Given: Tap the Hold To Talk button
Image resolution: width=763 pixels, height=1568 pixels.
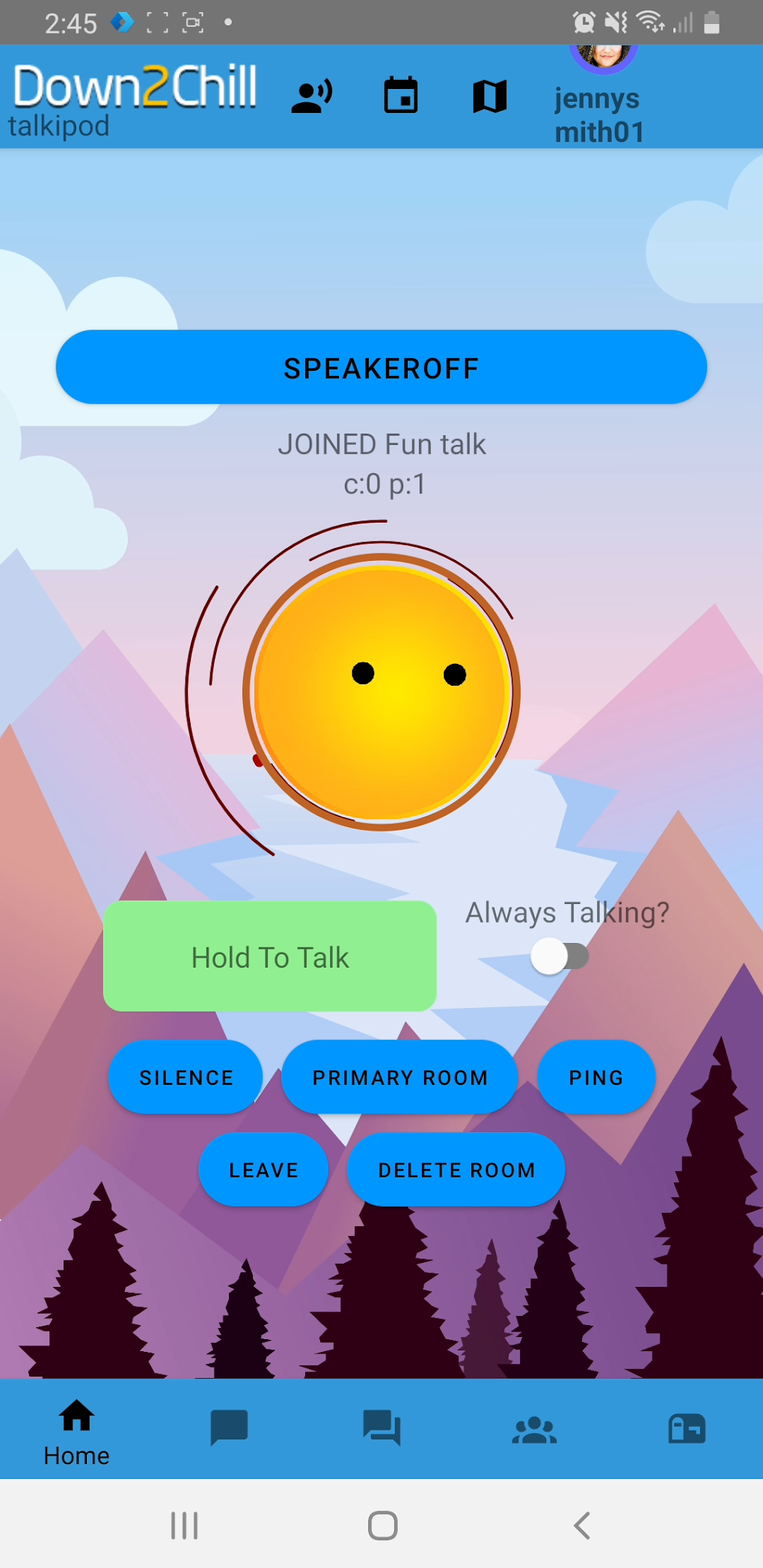Looking at the screenshot, I should tap(270, 957).
